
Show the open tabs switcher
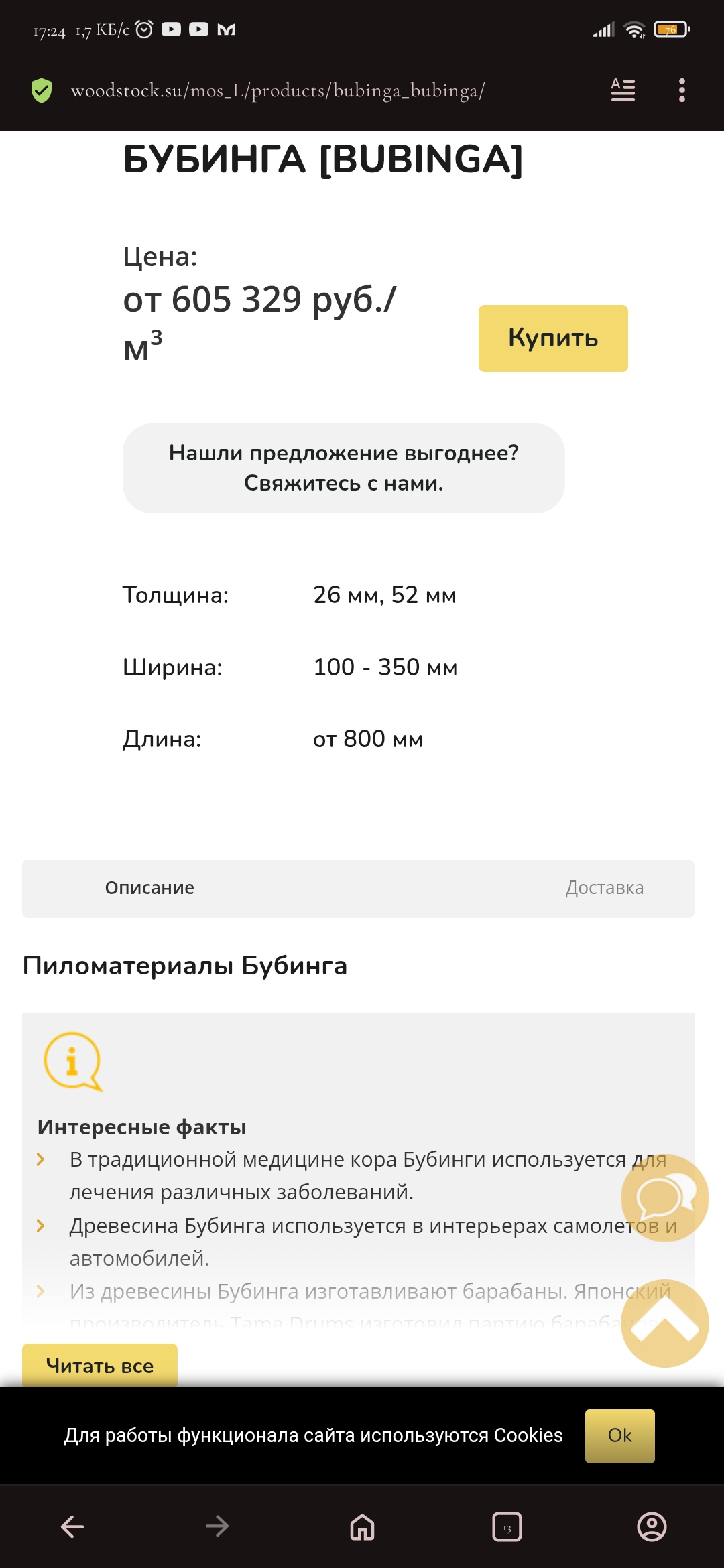coord(507,1527)
